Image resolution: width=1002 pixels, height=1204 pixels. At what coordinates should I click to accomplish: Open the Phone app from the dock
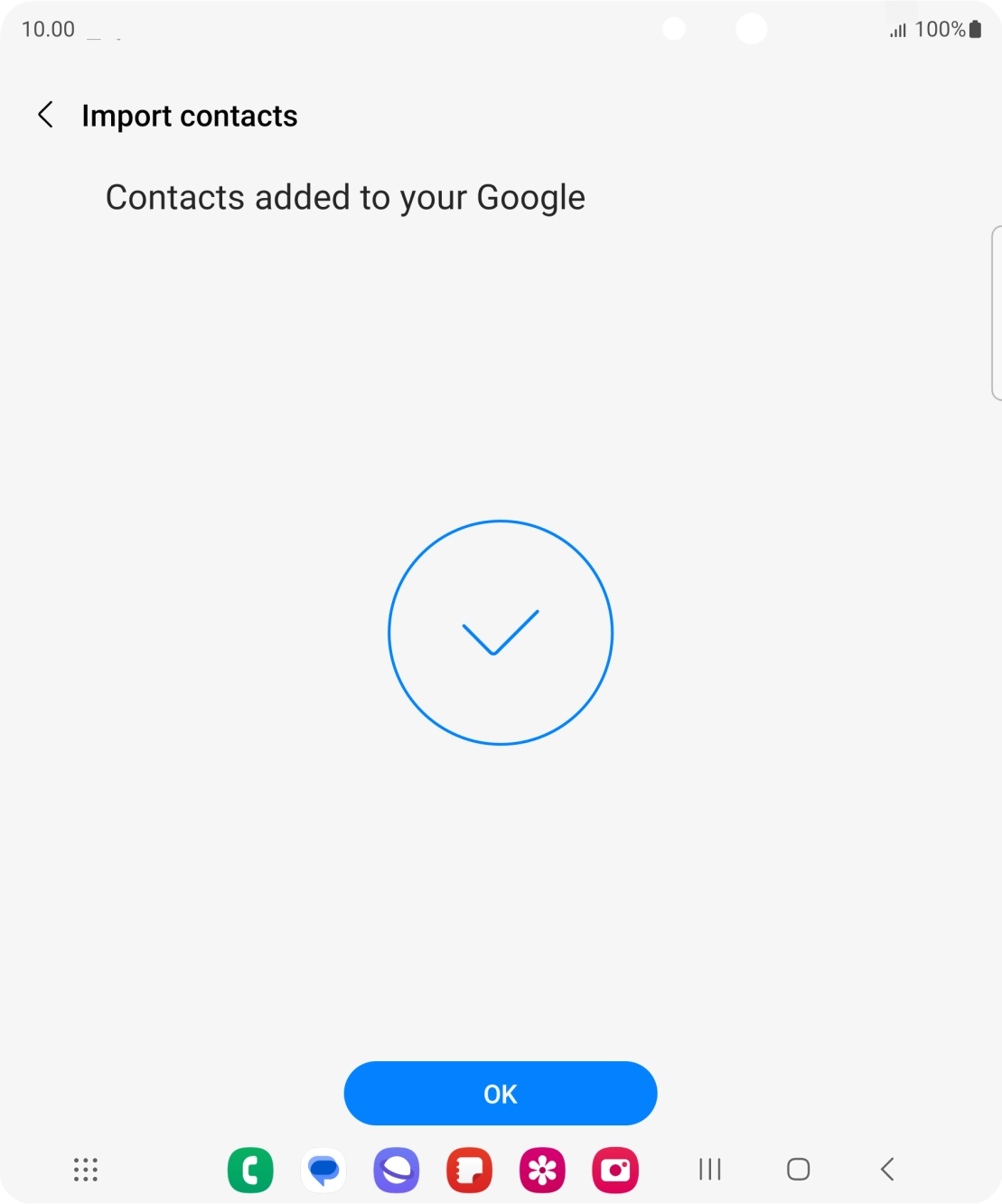tap(250, 1170)
